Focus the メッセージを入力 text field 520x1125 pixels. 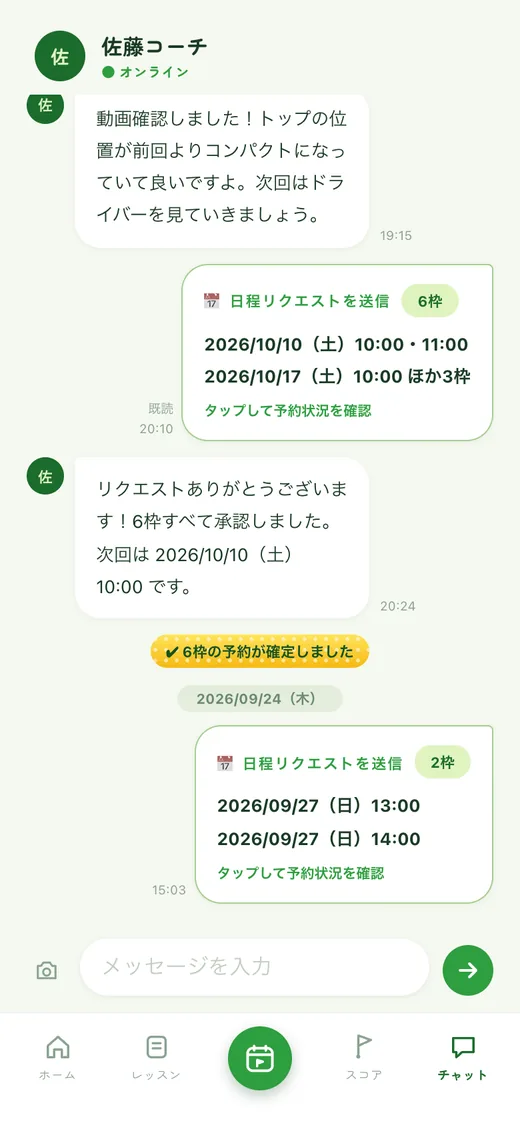click(254, 967)
